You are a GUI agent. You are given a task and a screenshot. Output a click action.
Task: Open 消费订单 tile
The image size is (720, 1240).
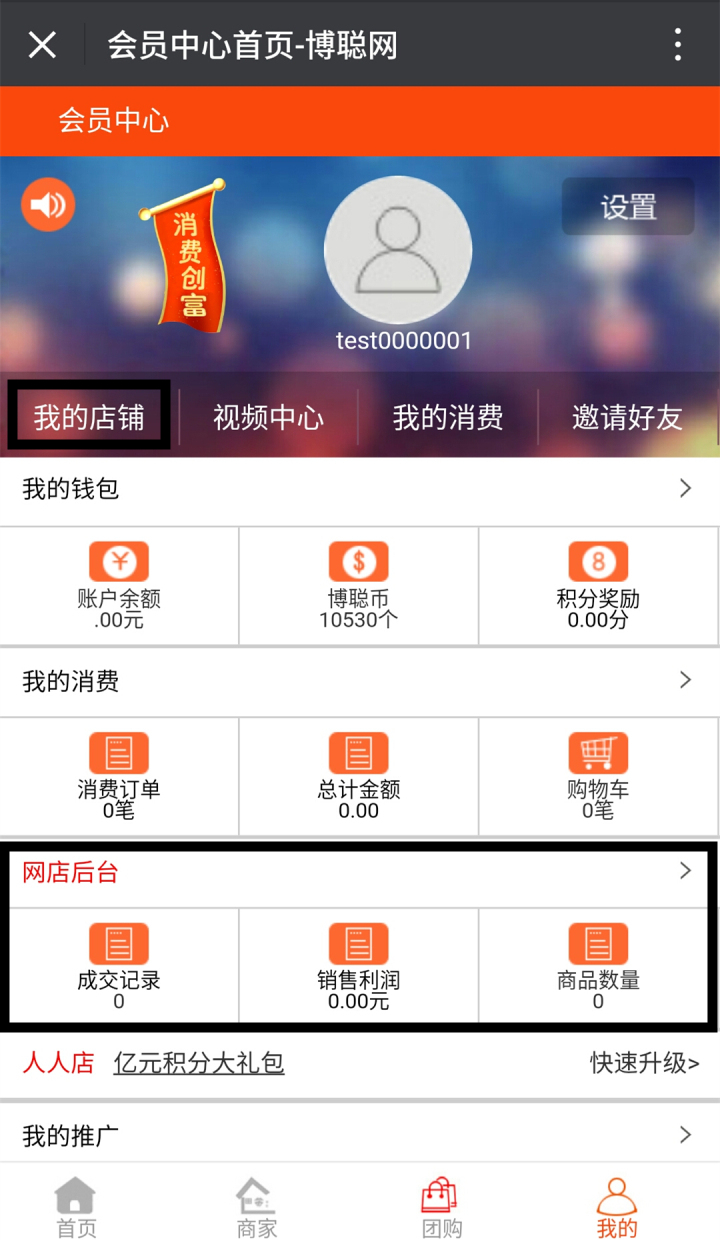(119, 776)
